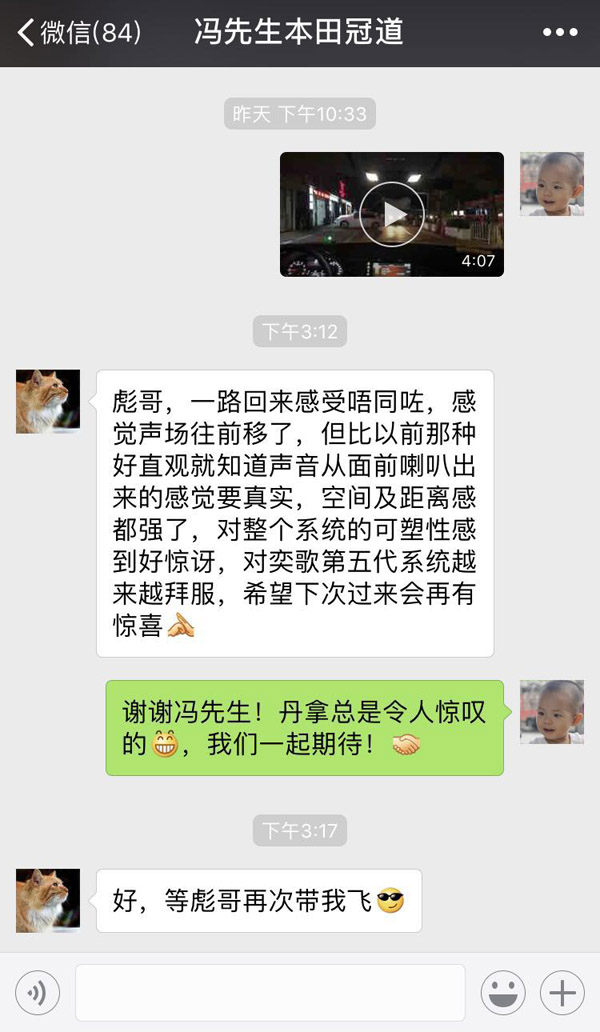Image resolution: width=600 pixels, height=1032 pixels.
Task: Go back to 微信 chat list
Action: (x=78, y=33)
